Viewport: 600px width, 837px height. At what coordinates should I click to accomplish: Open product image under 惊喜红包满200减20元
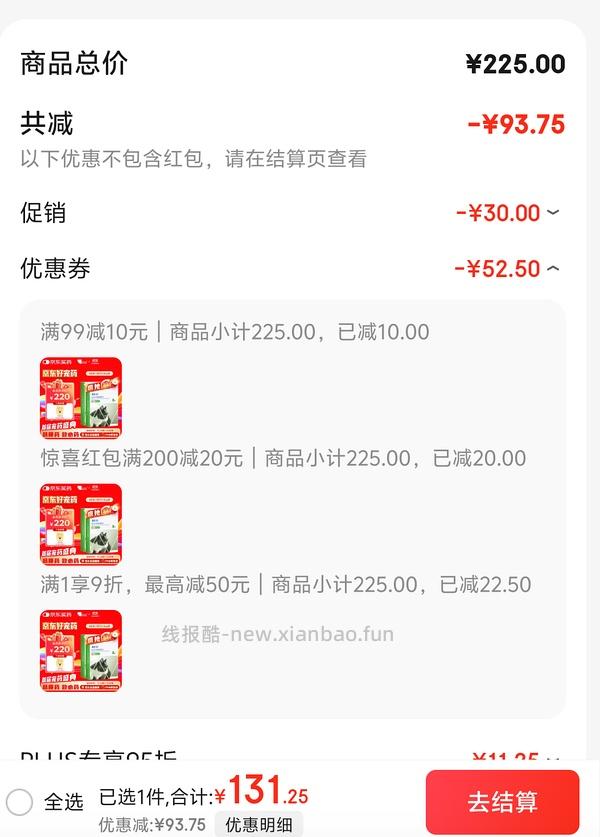click(x=81, y=525)
